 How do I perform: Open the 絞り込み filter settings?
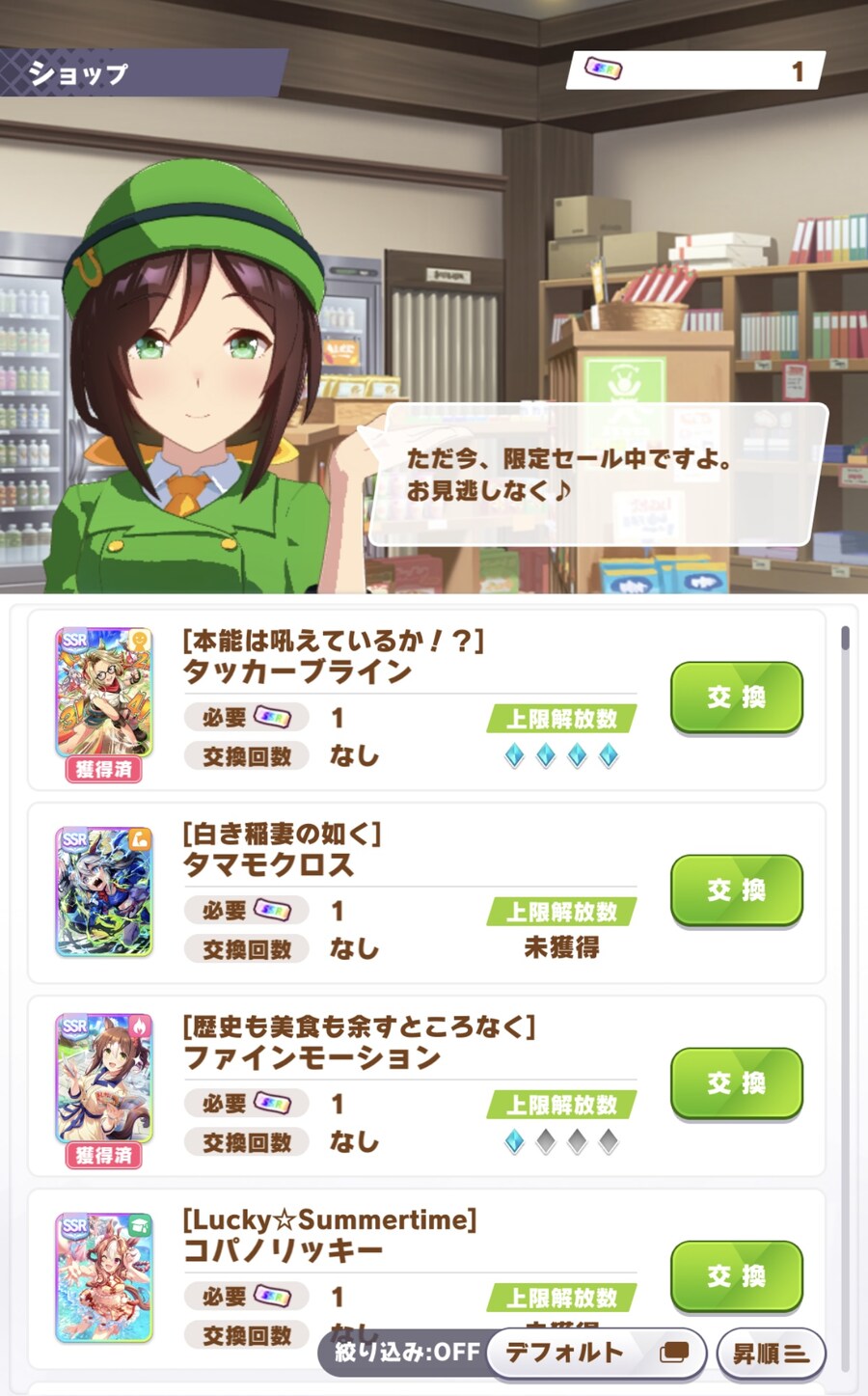pyautogui.click(x=405, y=1353)
